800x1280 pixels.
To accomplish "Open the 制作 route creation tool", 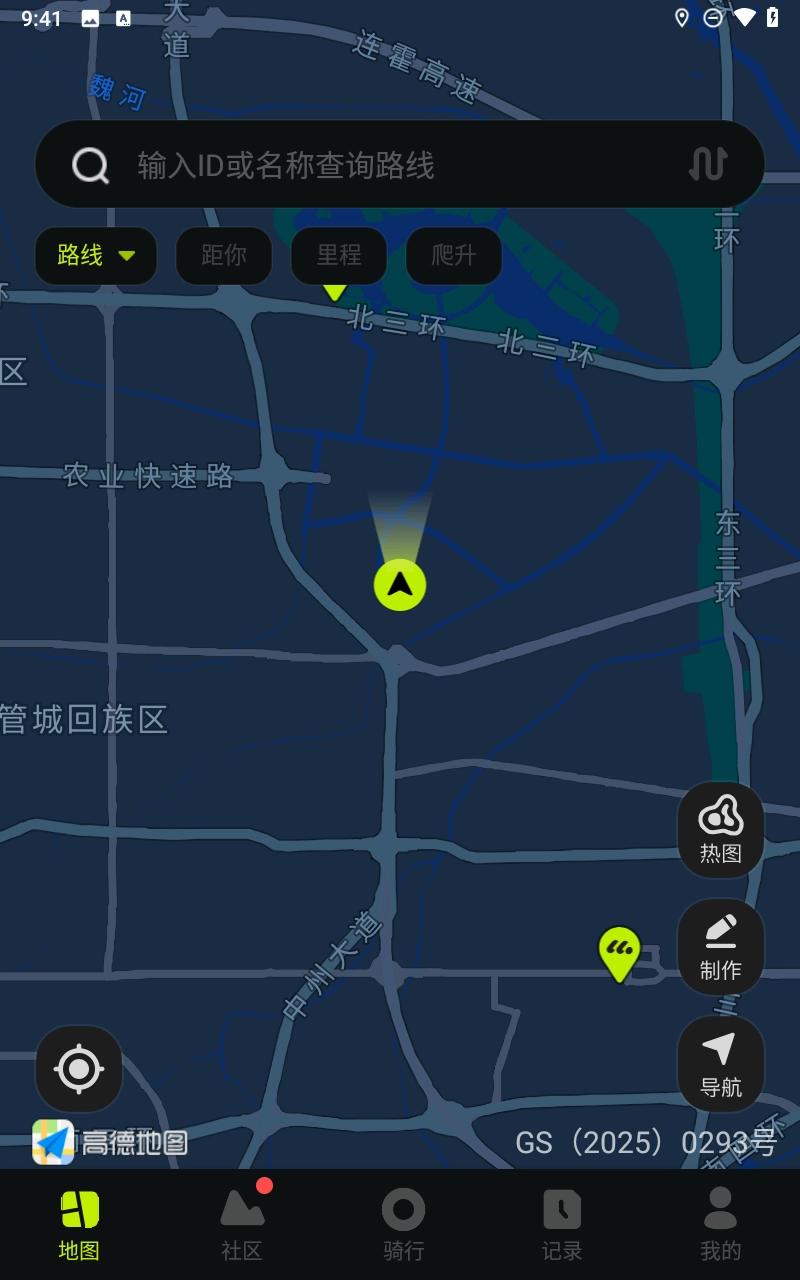I will pyautogui.click(x=720, y=946).
